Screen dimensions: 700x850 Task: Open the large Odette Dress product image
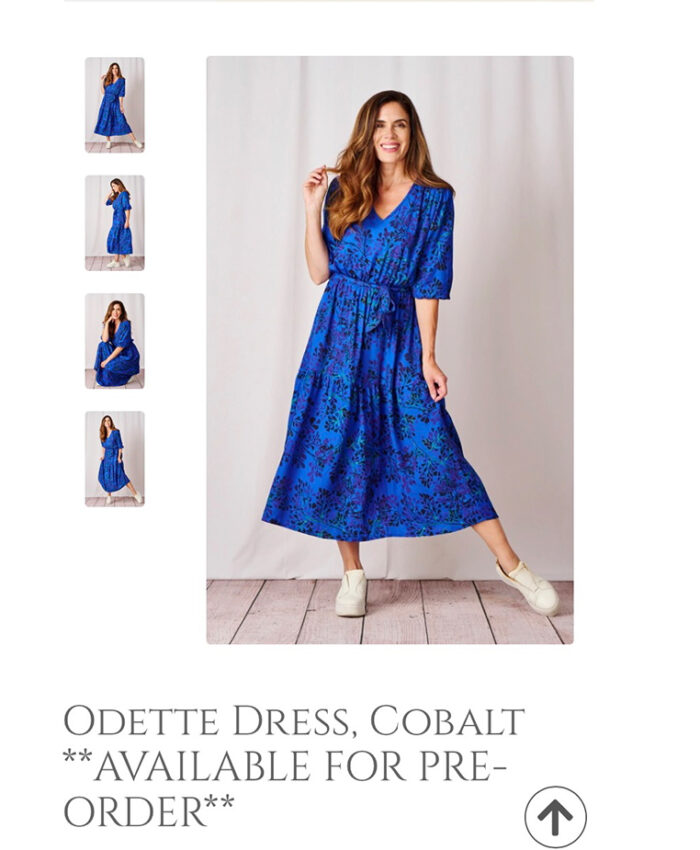point(390,350)
